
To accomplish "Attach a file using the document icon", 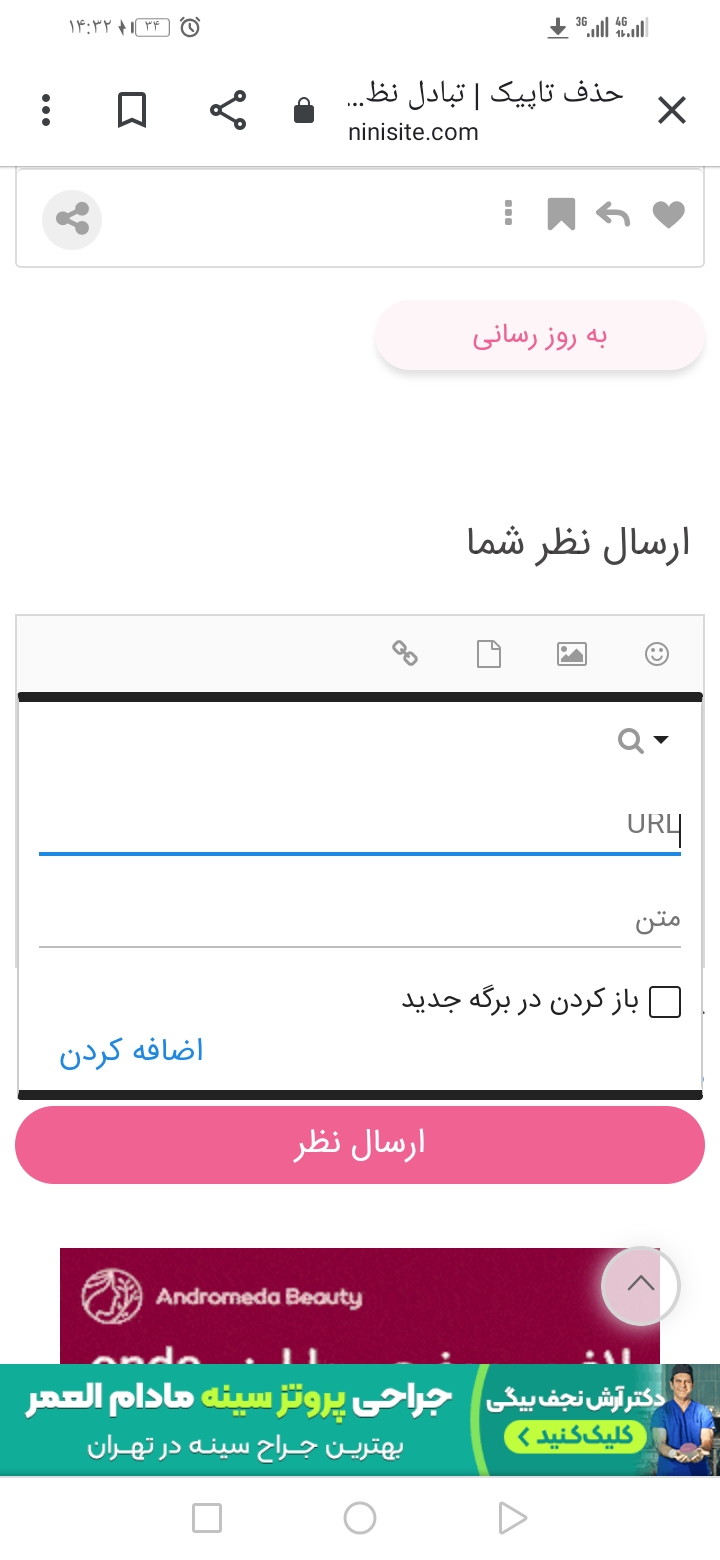I will pos(488,654).
